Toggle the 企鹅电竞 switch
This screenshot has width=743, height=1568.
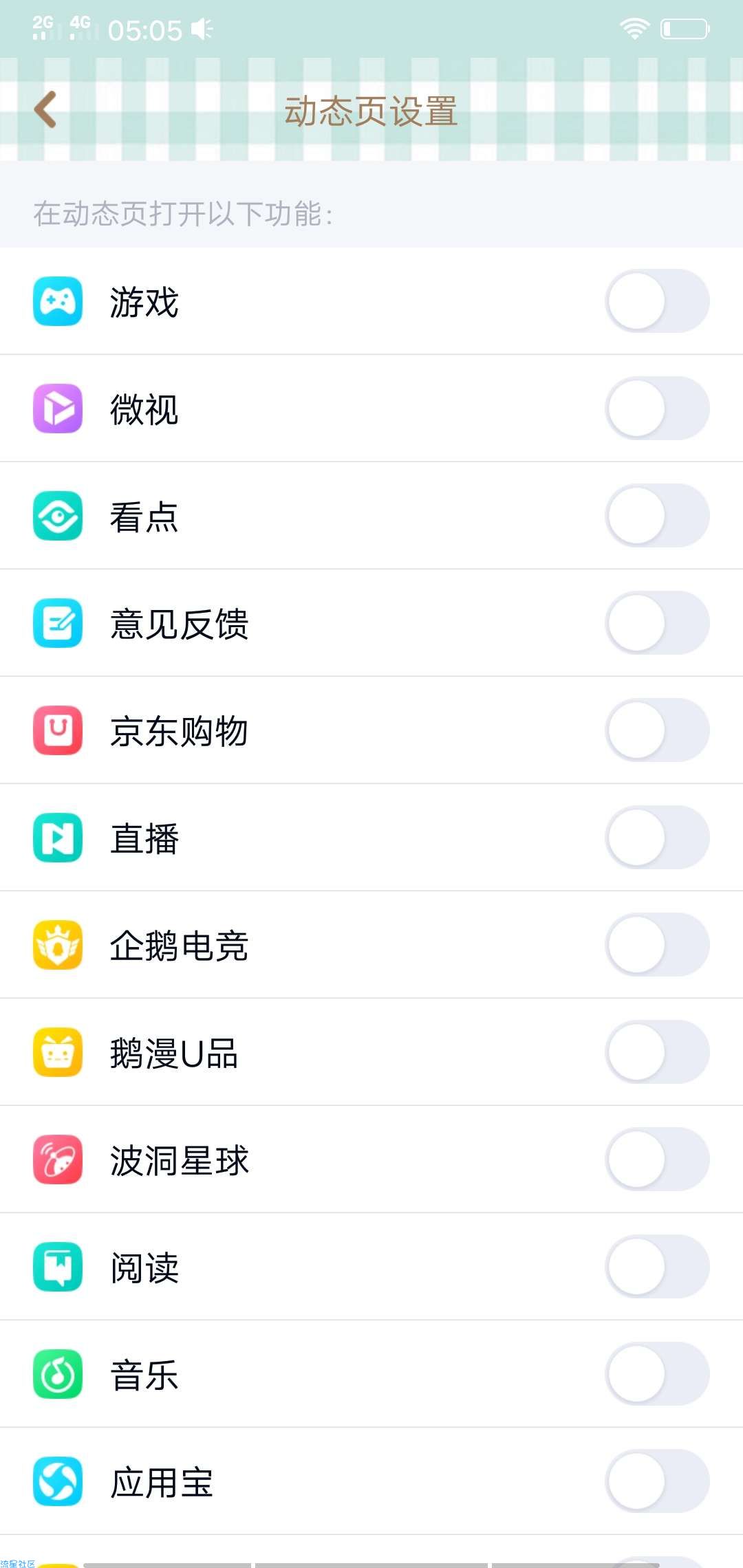coord(658,945)
